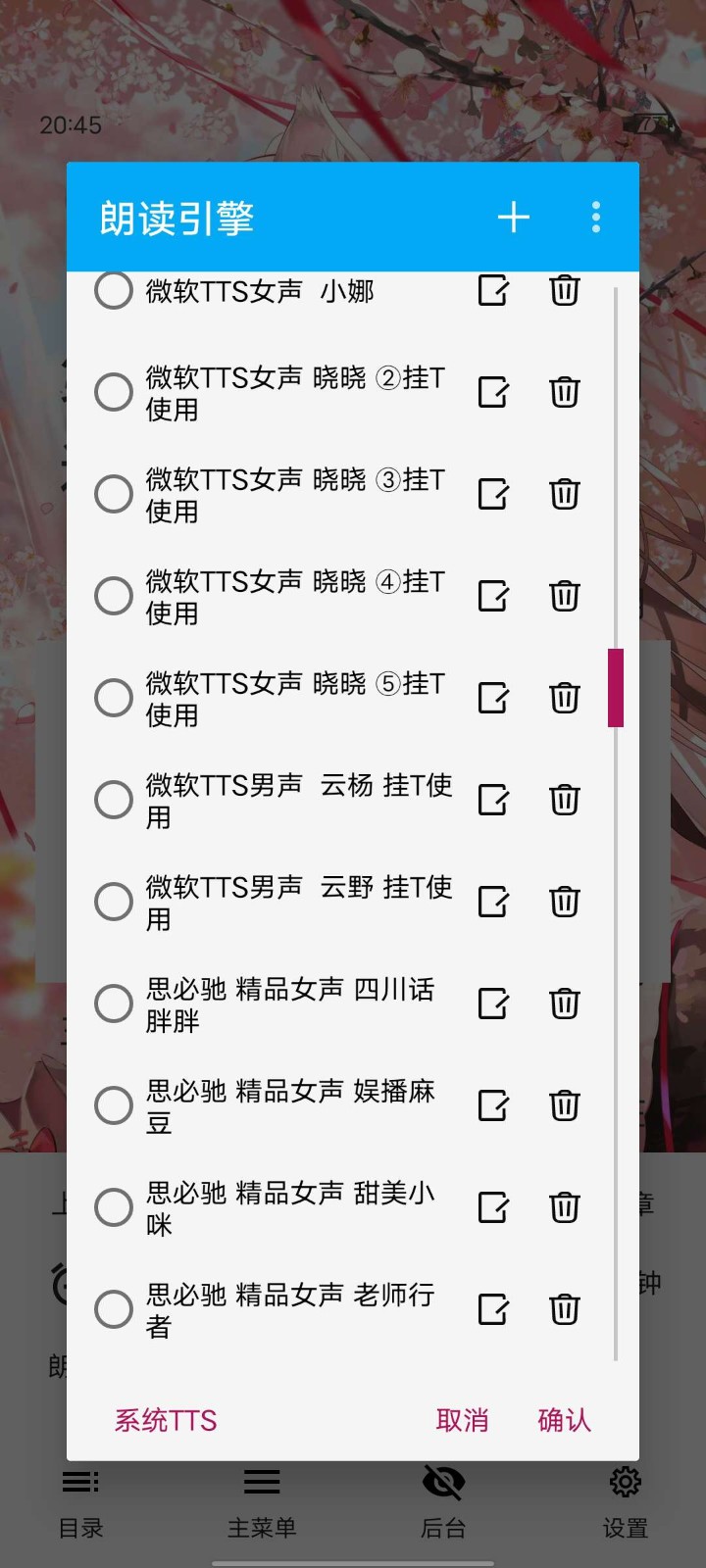Edit 微软TTS女声 晓晓 ⑤挂T使用
Viewport: 706px width, 1568px height.
[493, 698]
